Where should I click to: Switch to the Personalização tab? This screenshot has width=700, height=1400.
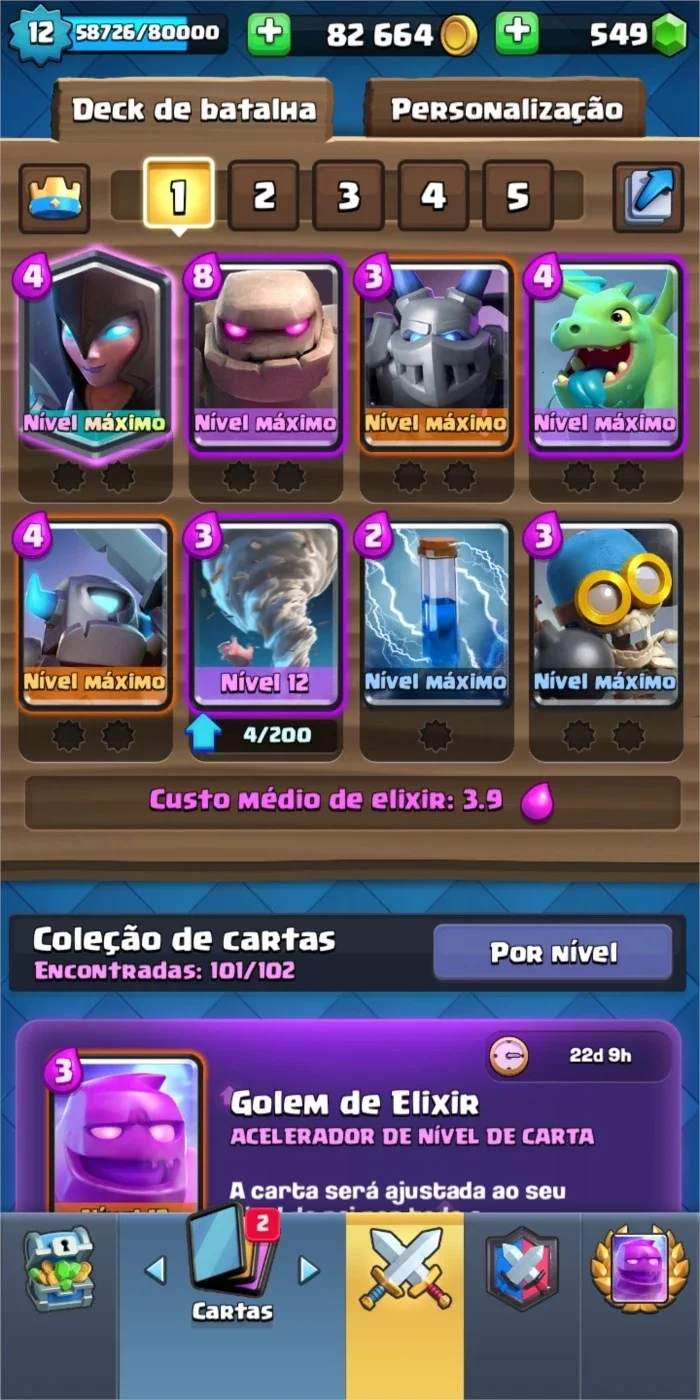(506, 108)
